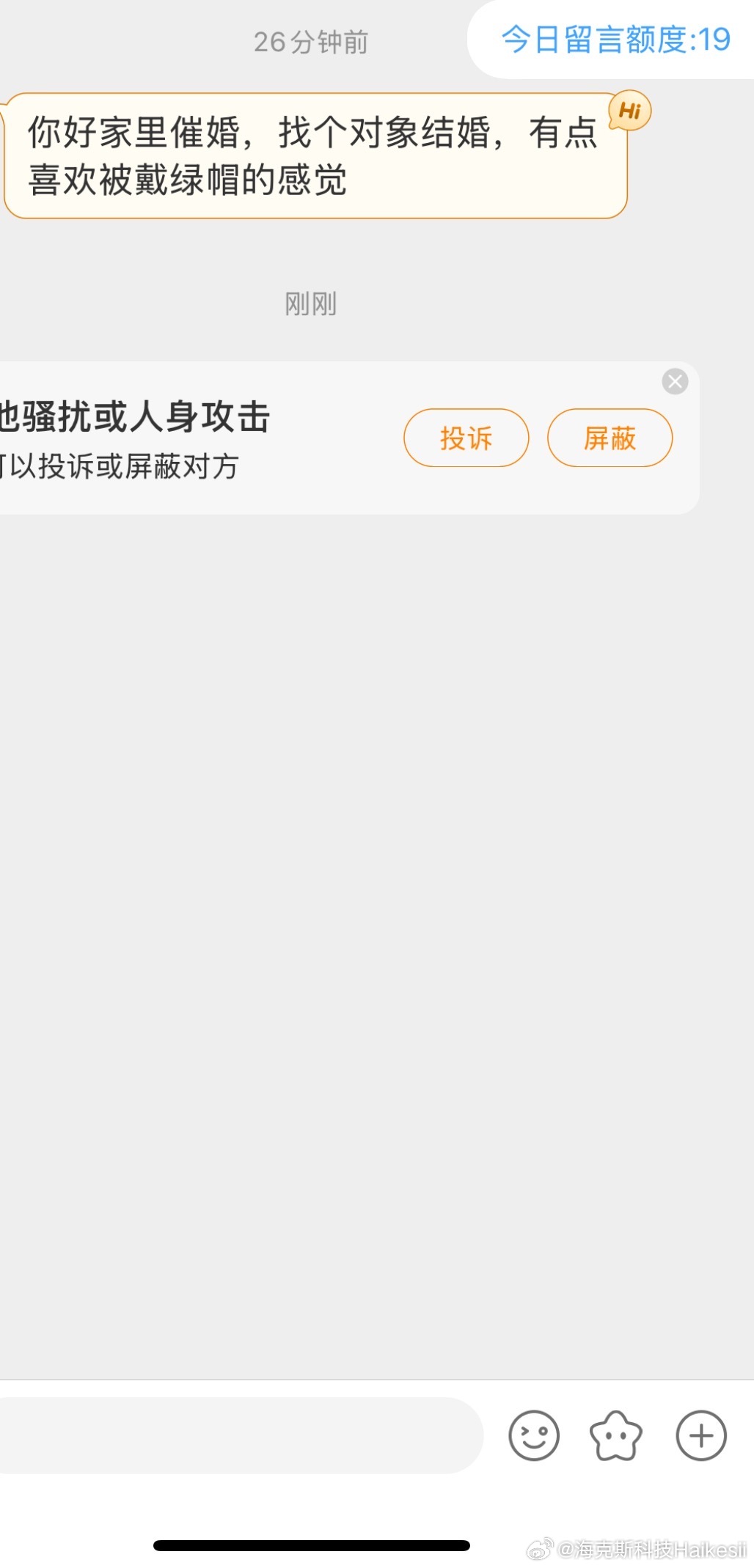The image size is (754, 1568).
Task: Open the sticker panel
Action: pyautogui.click(x=616, y=1435)
